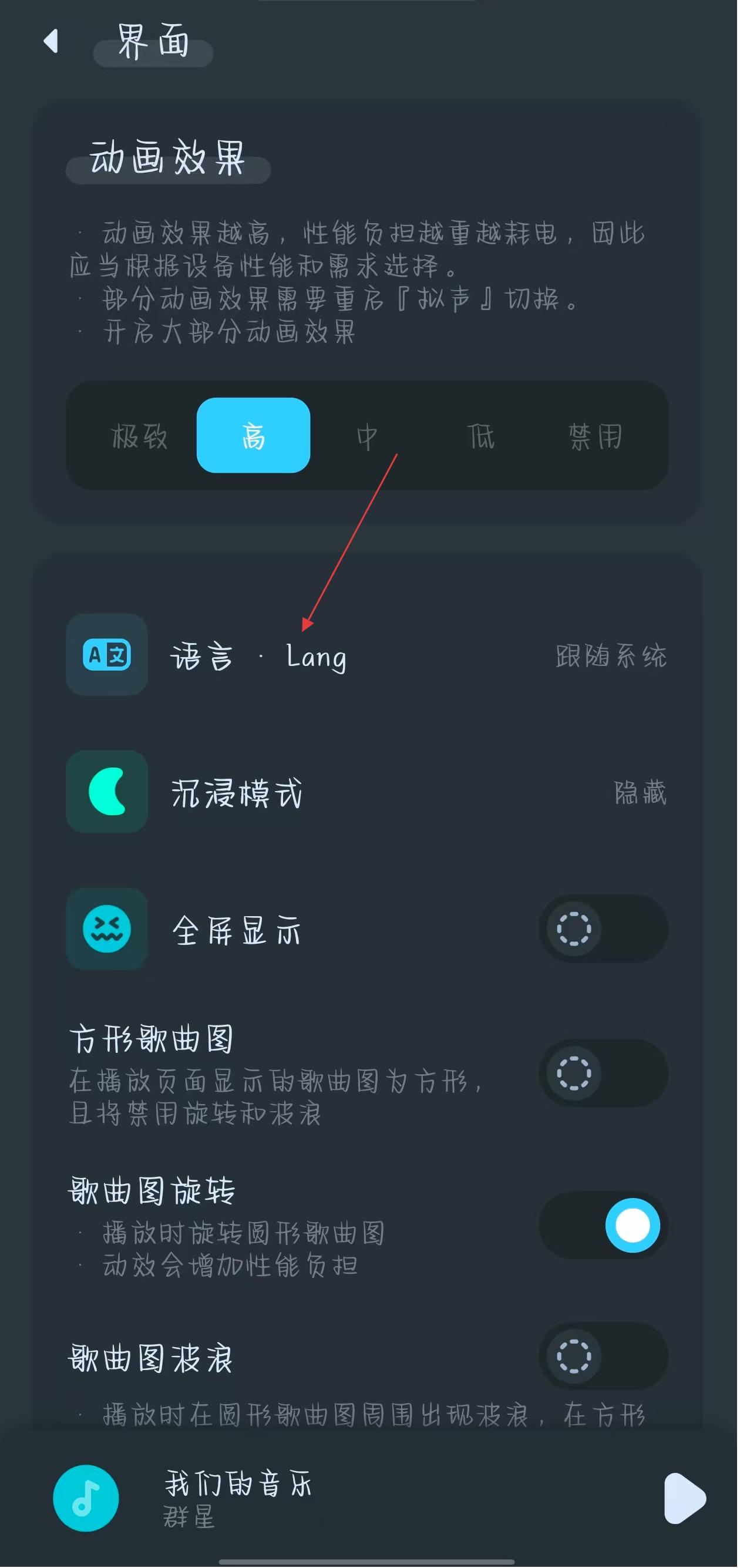Select the 高 animation level

[x=253, y=436]
